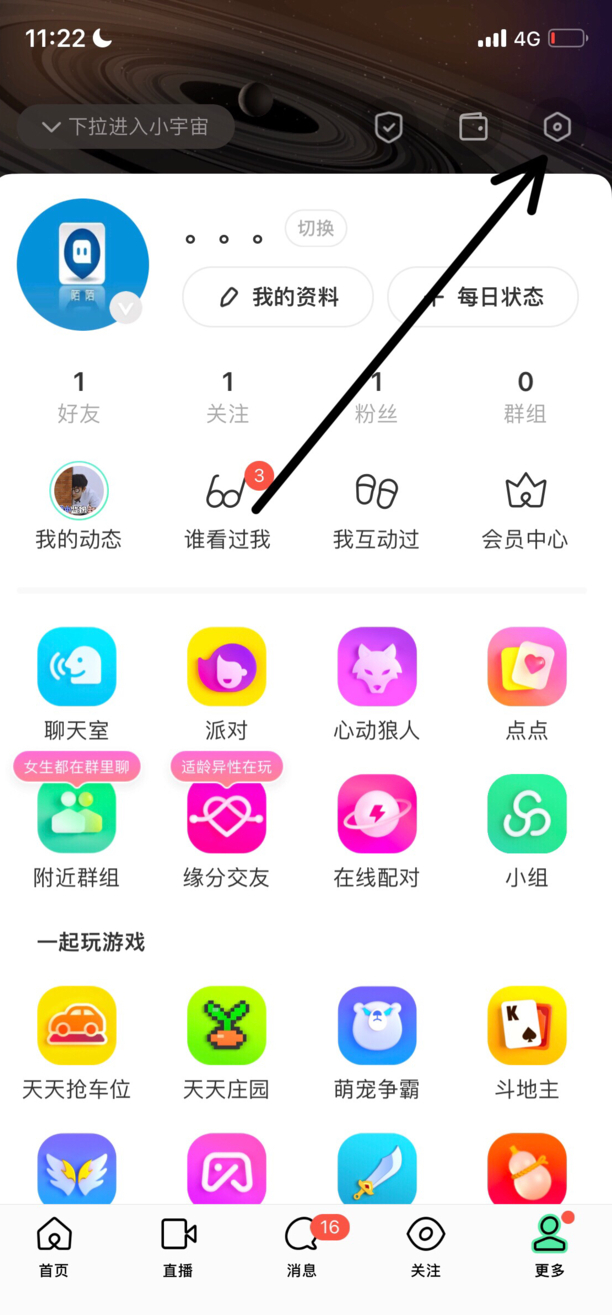Open 我的动态 posts
The height and width of the screenshot is (1315, 612).
[79, 511]
